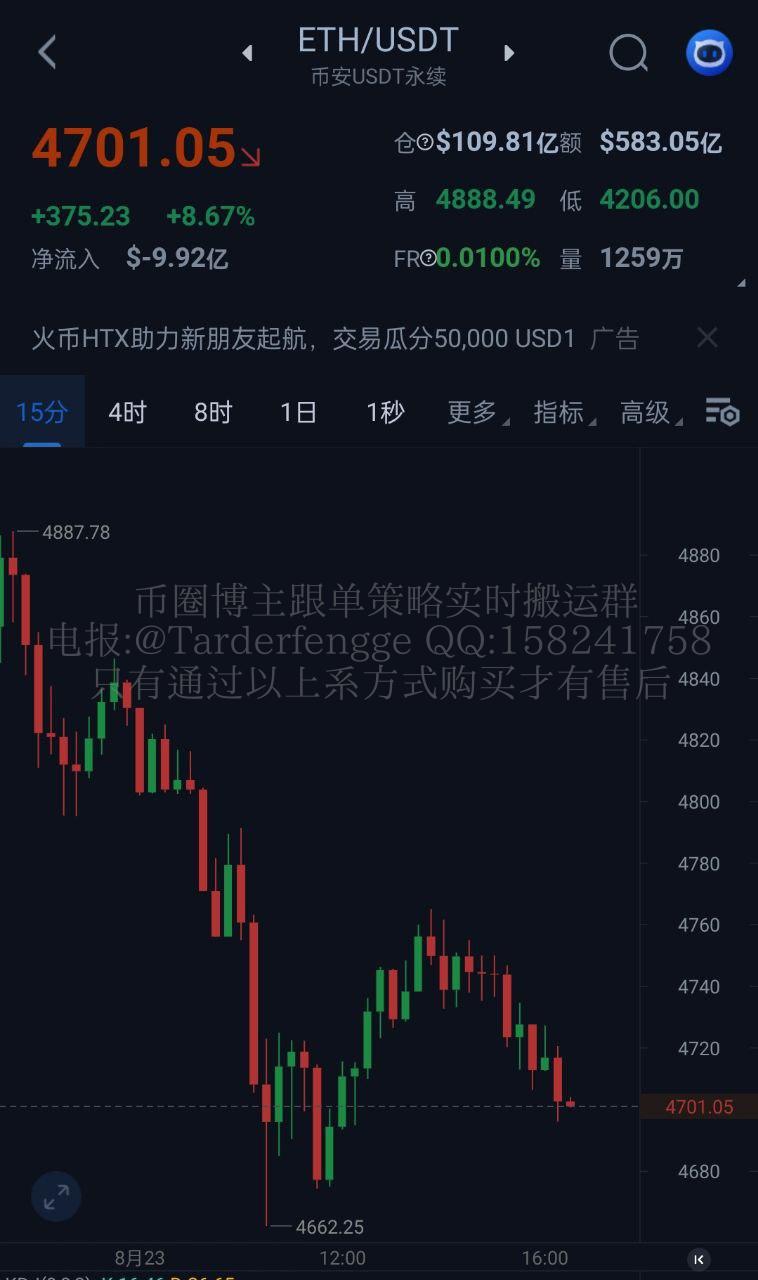Switch to the next trading pair

coord(509,53)
